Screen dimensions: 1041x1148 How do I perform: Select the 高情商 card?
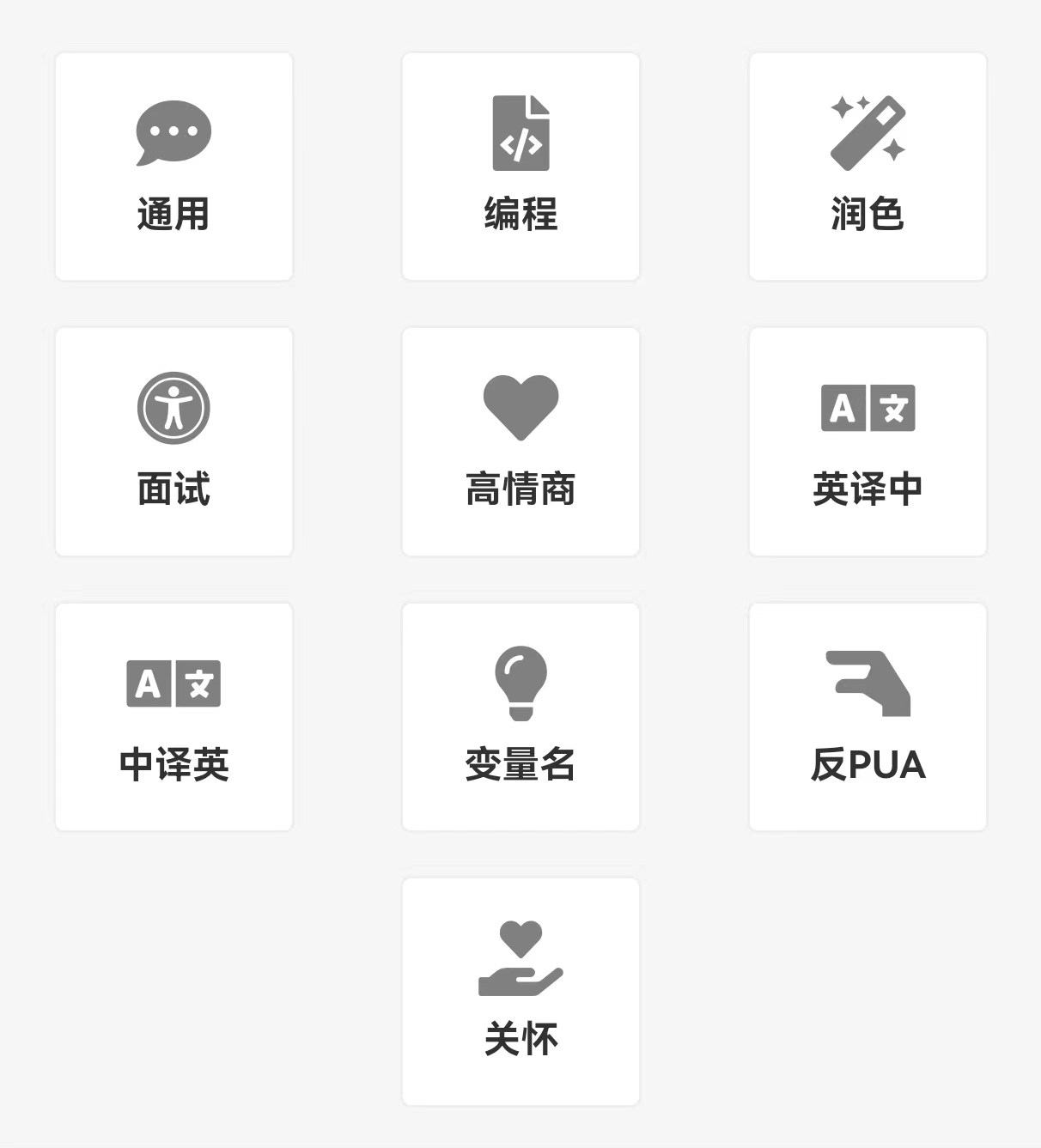520,441
